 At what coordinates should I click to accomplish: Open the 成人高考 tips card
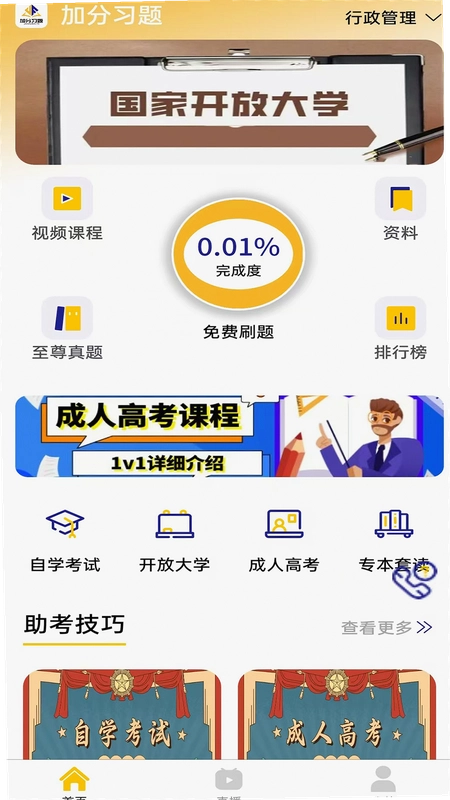tap(337, 714)
